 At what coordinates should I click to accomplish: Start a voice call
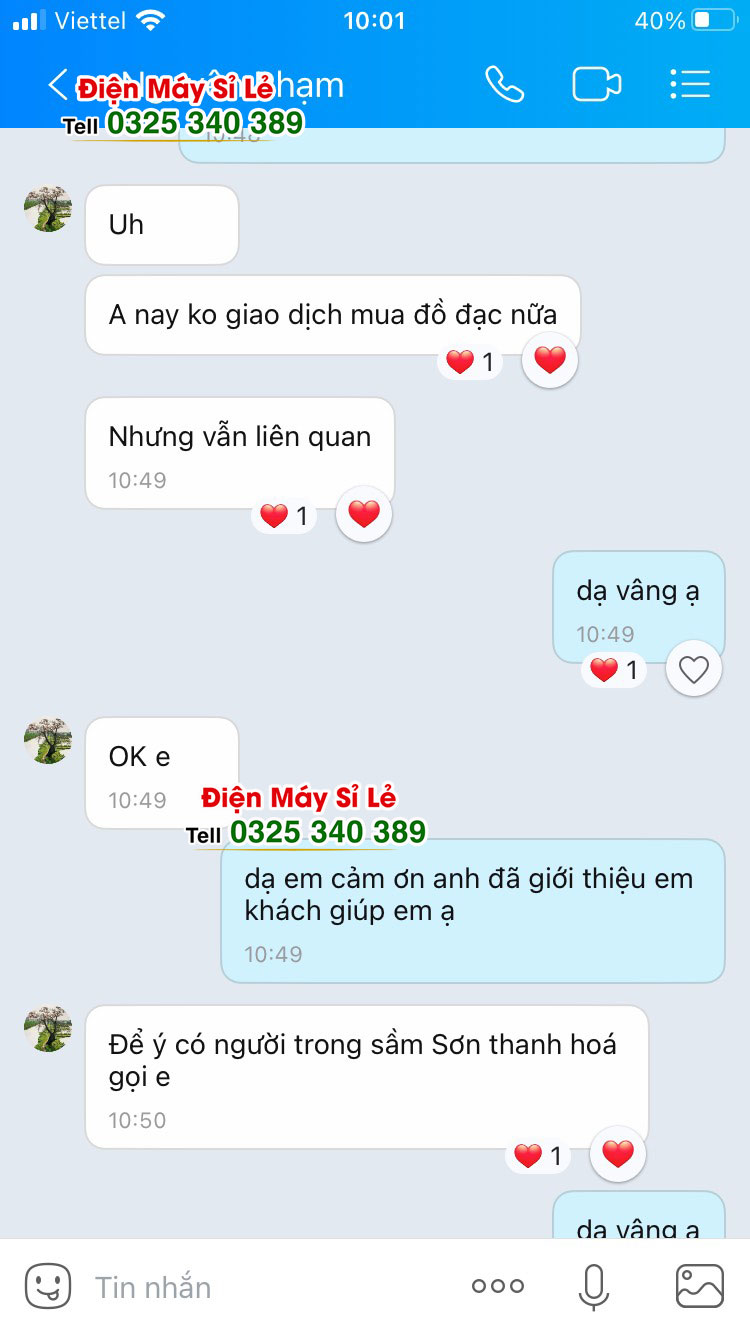pos(504,85)
